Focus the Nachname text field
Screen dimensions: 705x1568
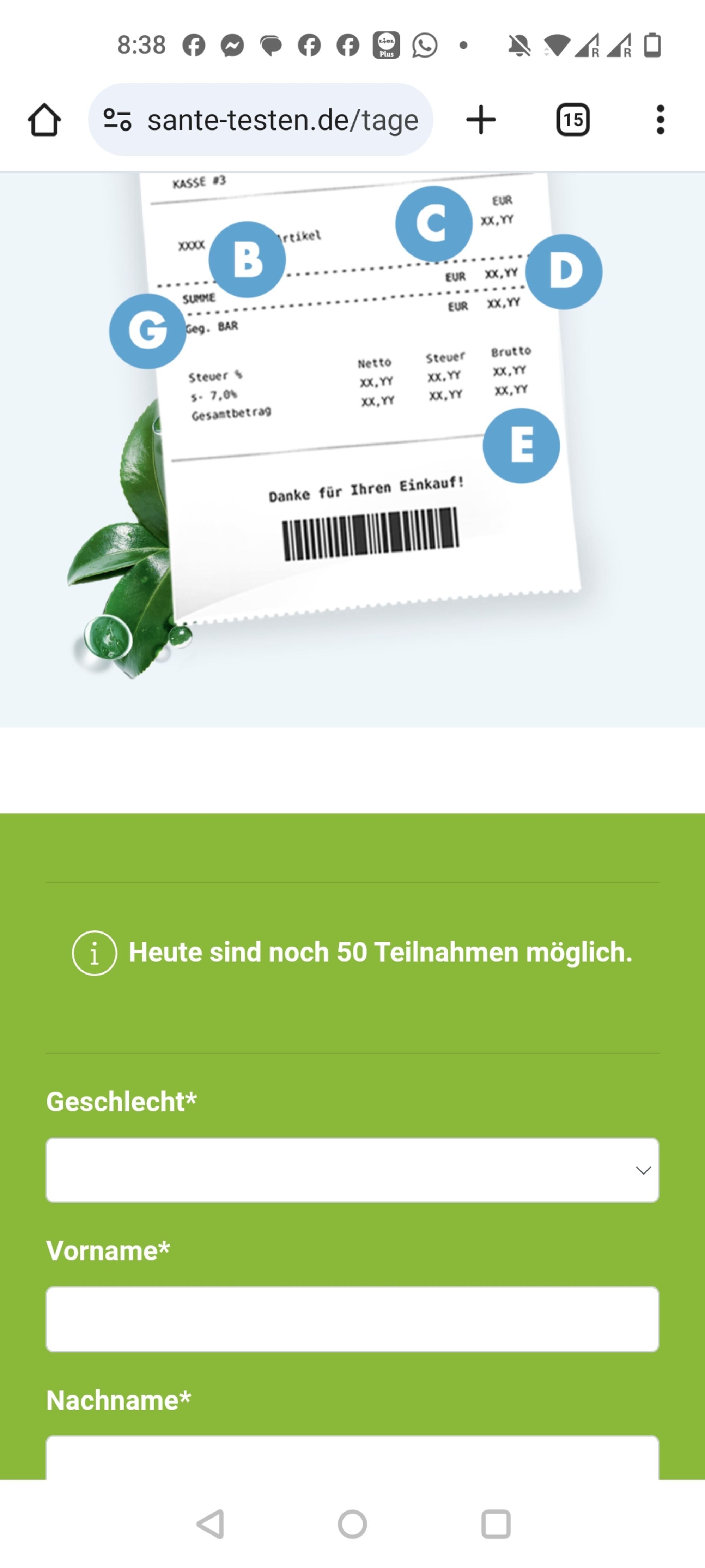click(x=352, y=1458)
